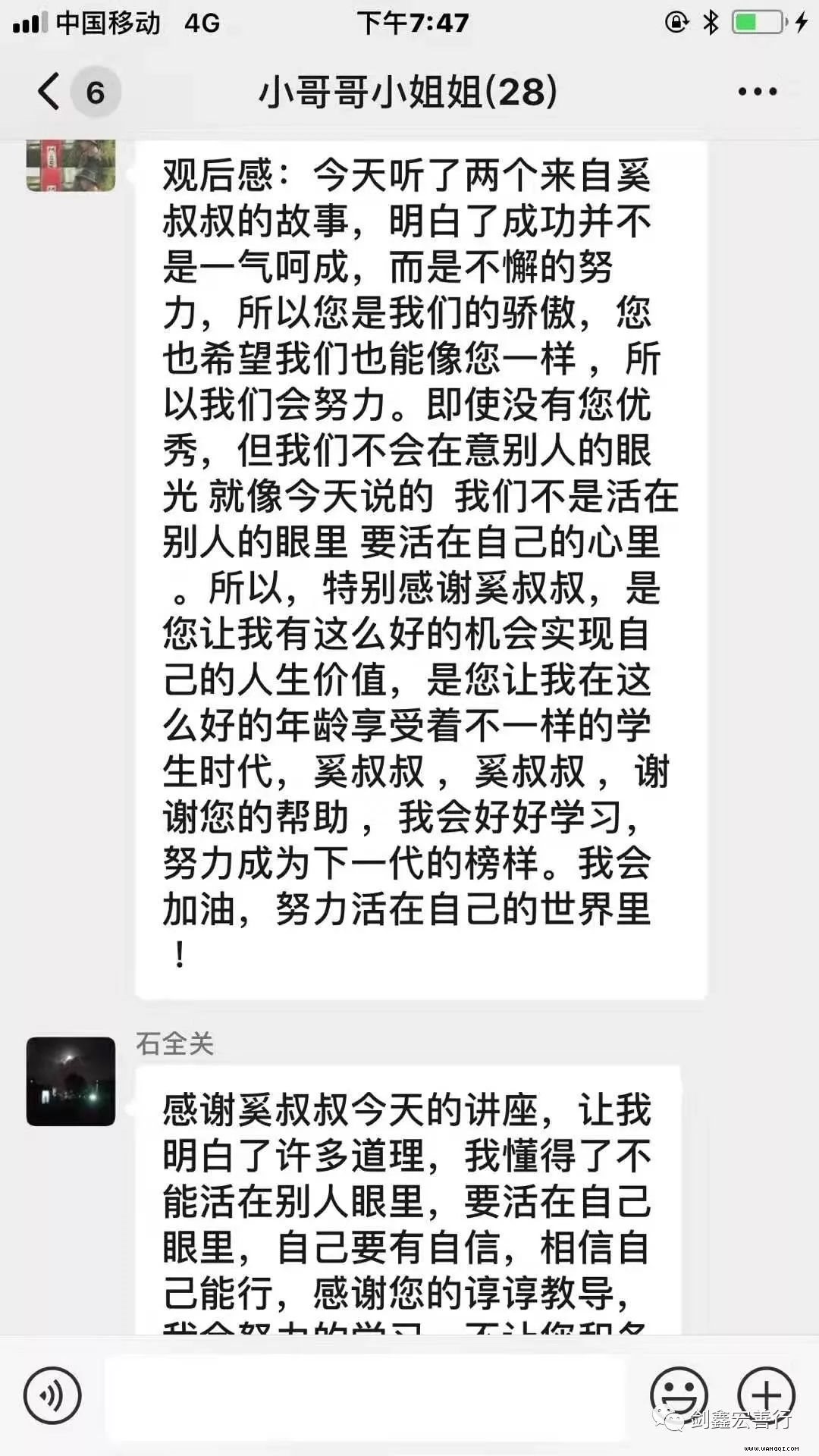
Task: Switch to voice message input
Action: 52,1395
